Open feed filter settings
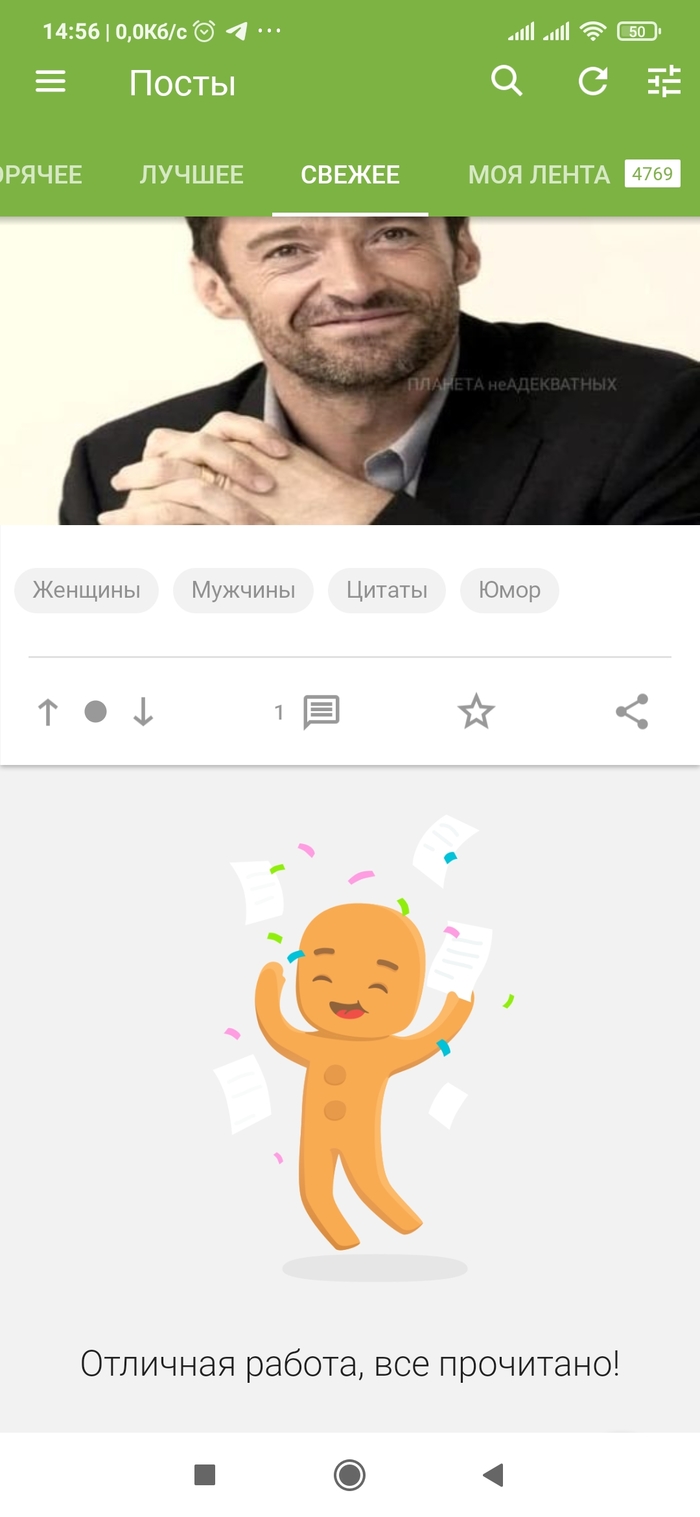Screen dimensions: 700x1517 [x=664, y=82]
